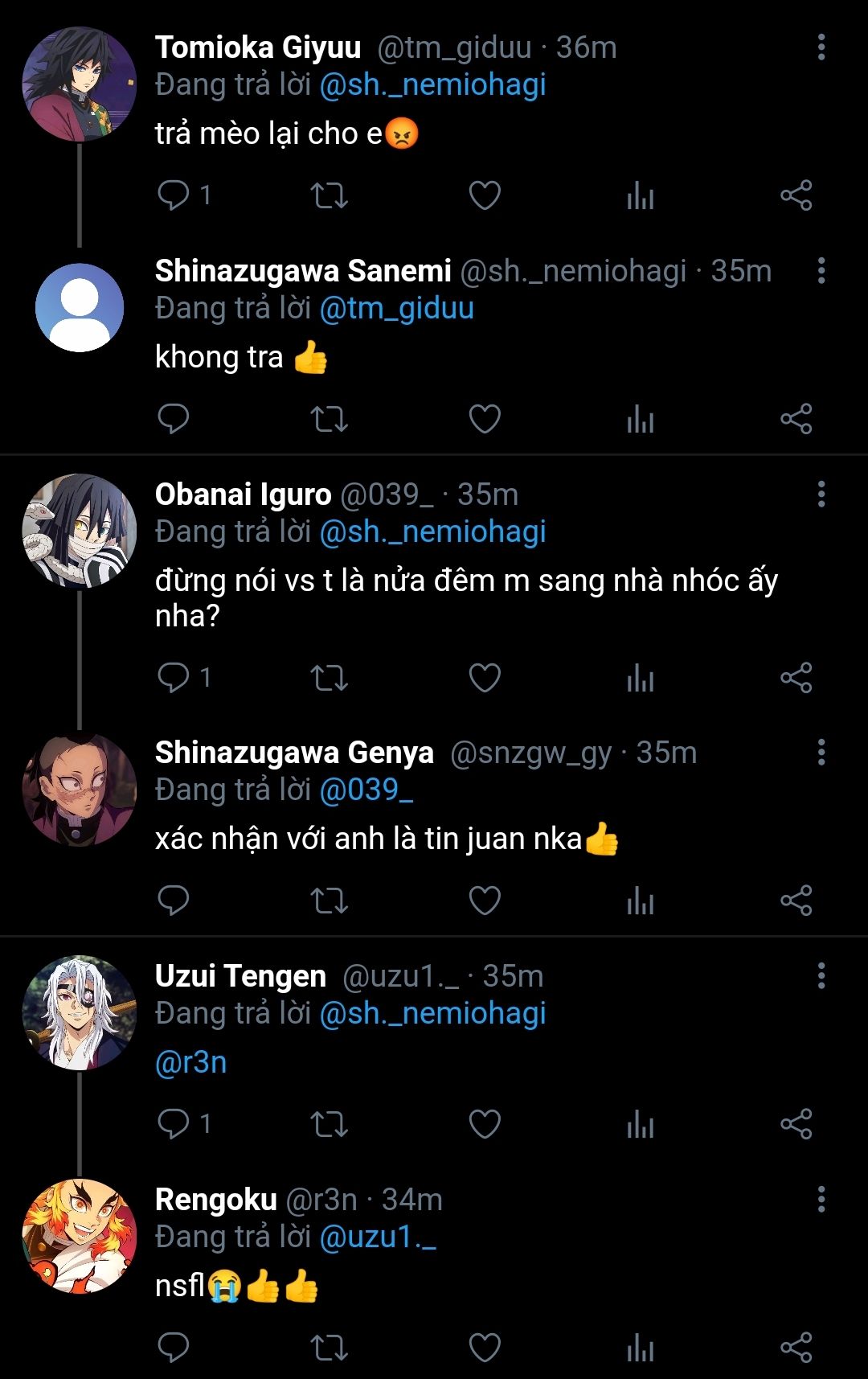Like Rengoku's 'nsfl' reply
The height and width of the screenshot is (1379, 868).
485,1347
